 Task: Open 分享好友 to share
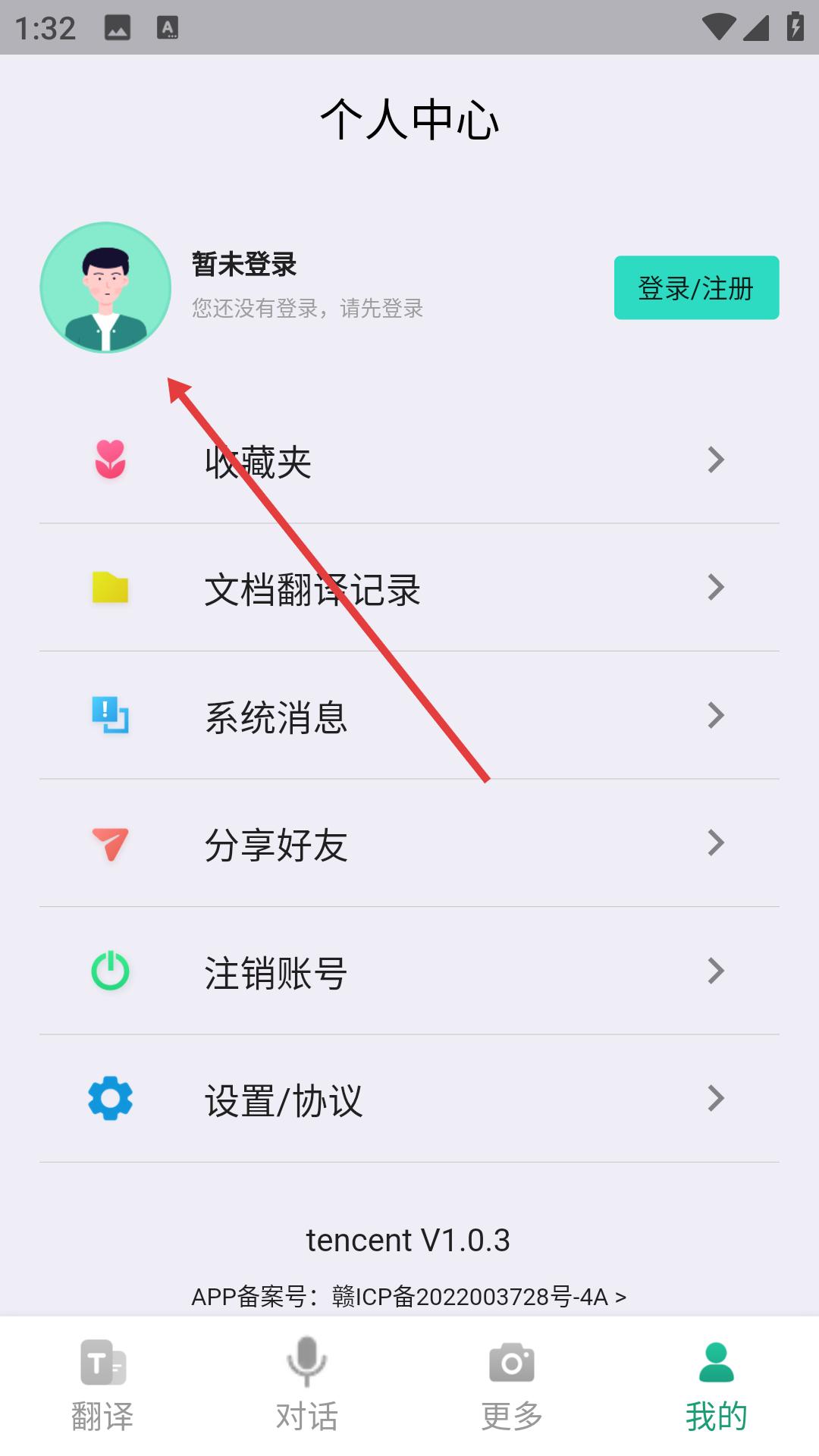pos(409,843)
